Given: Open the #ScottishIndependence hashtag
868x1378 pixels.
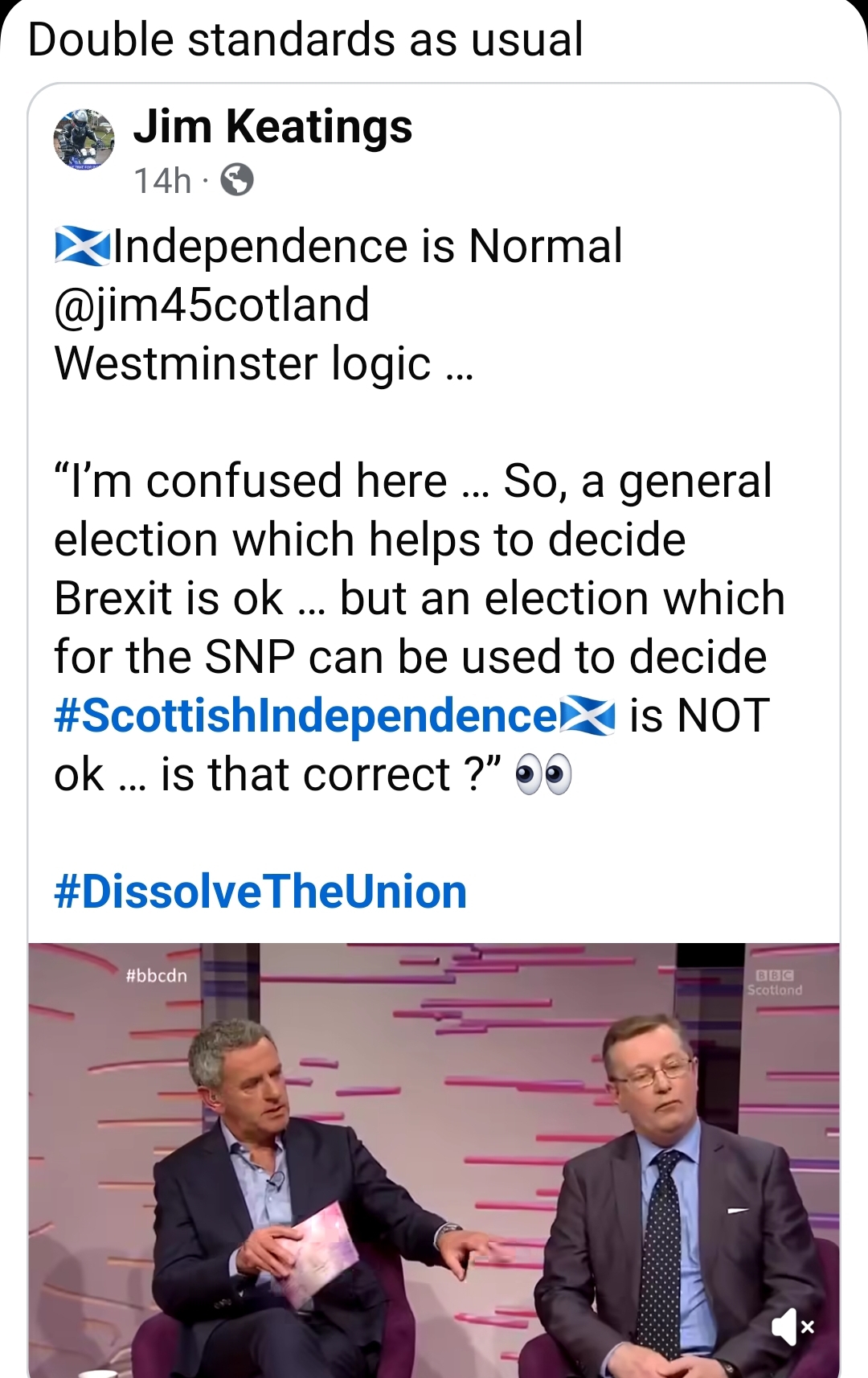Looking at the screenshot, I should 305,716.
